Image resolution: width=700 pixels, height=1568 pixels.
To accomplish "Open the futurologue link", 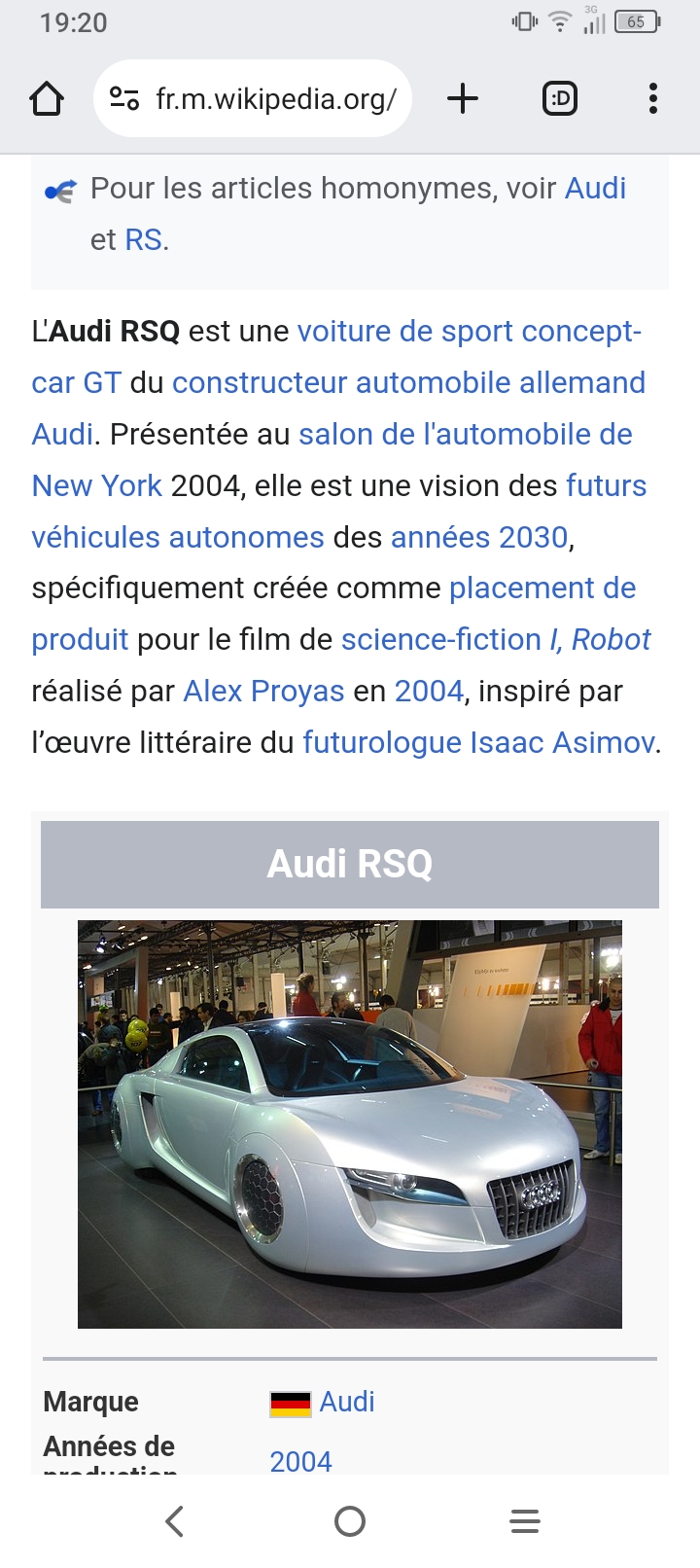I will [x=382, y=742].
